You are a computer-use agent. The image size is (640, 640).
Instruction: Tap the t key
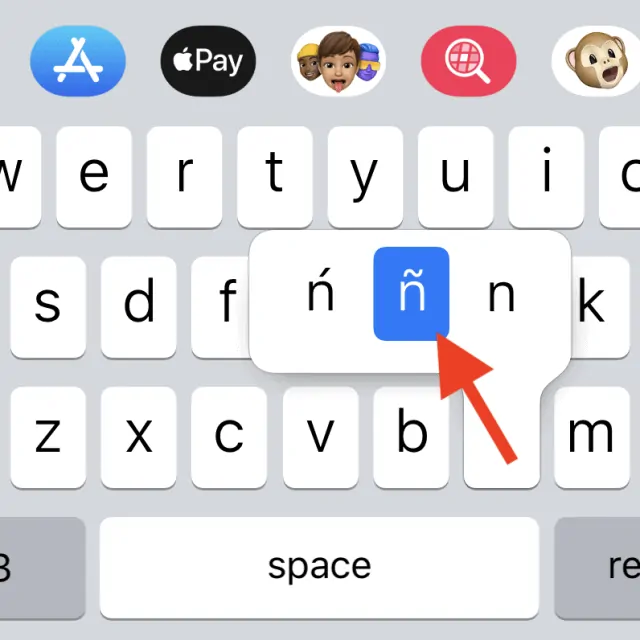tap(274, 176)
